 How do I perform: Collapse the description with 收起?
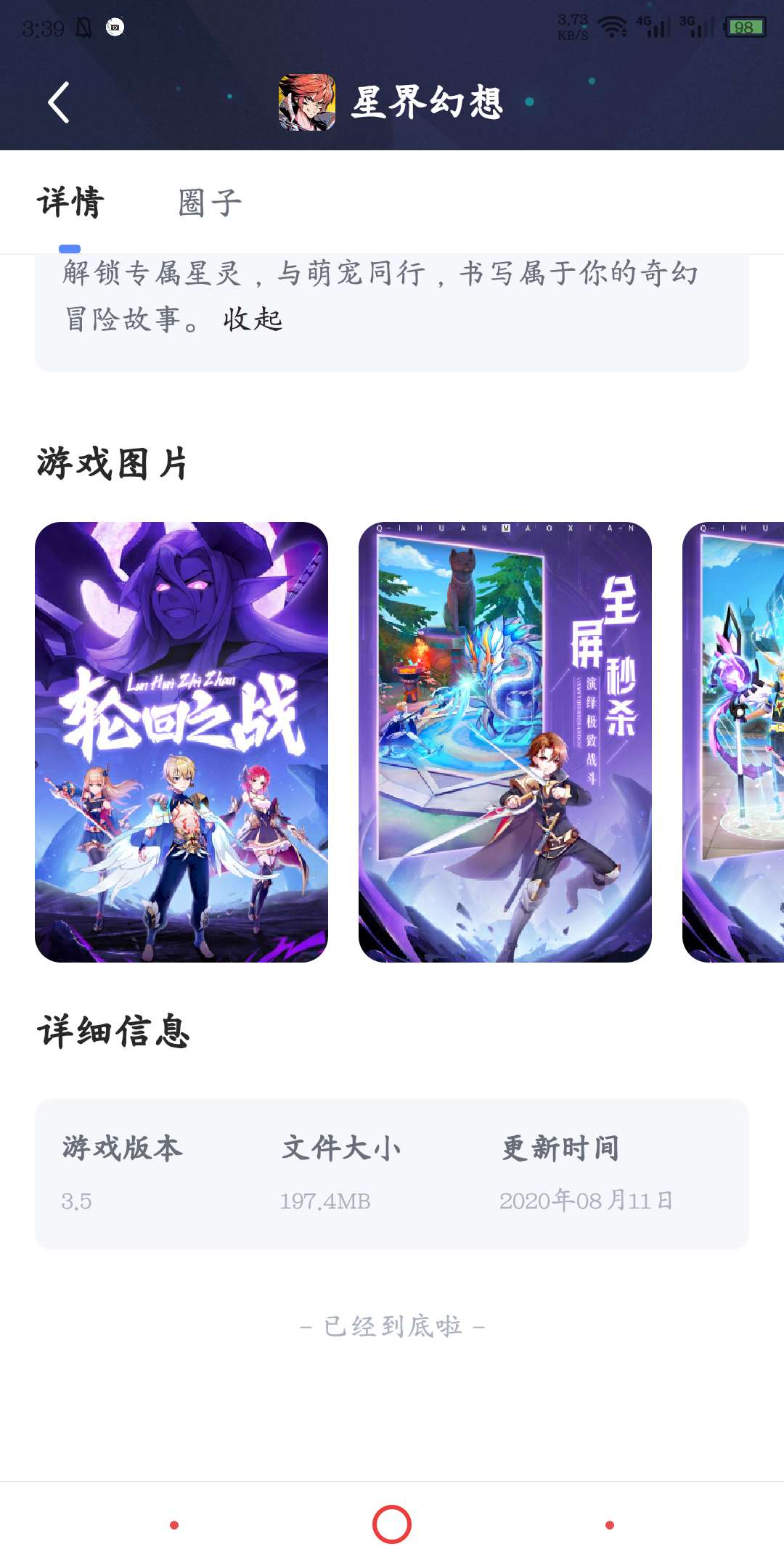click(253, 319)
